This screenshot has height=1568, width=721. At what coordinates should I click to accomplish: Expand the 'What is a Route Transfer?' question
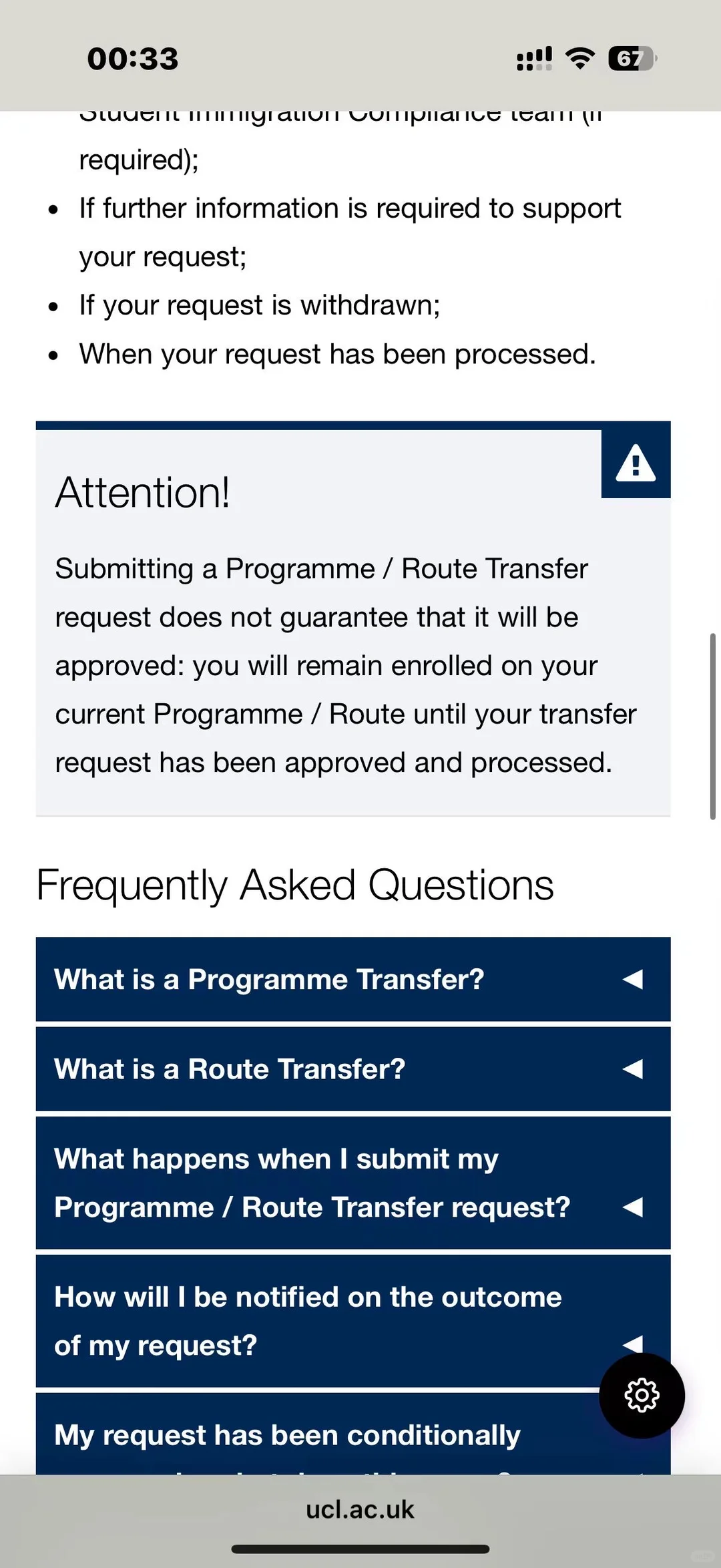(353, 1069)
